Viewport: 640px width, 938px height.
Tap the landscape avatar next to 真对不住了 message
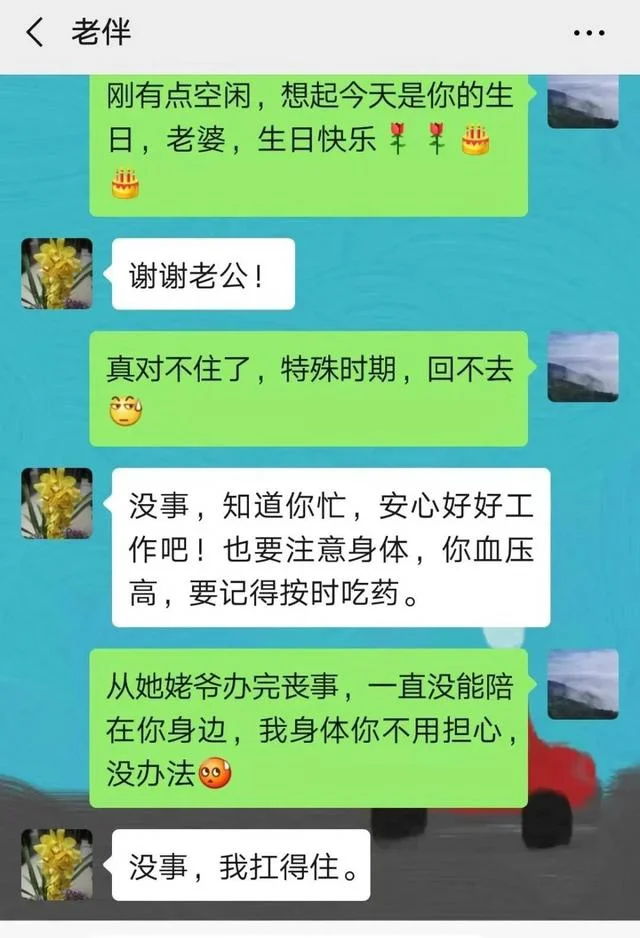click(583, 366)
